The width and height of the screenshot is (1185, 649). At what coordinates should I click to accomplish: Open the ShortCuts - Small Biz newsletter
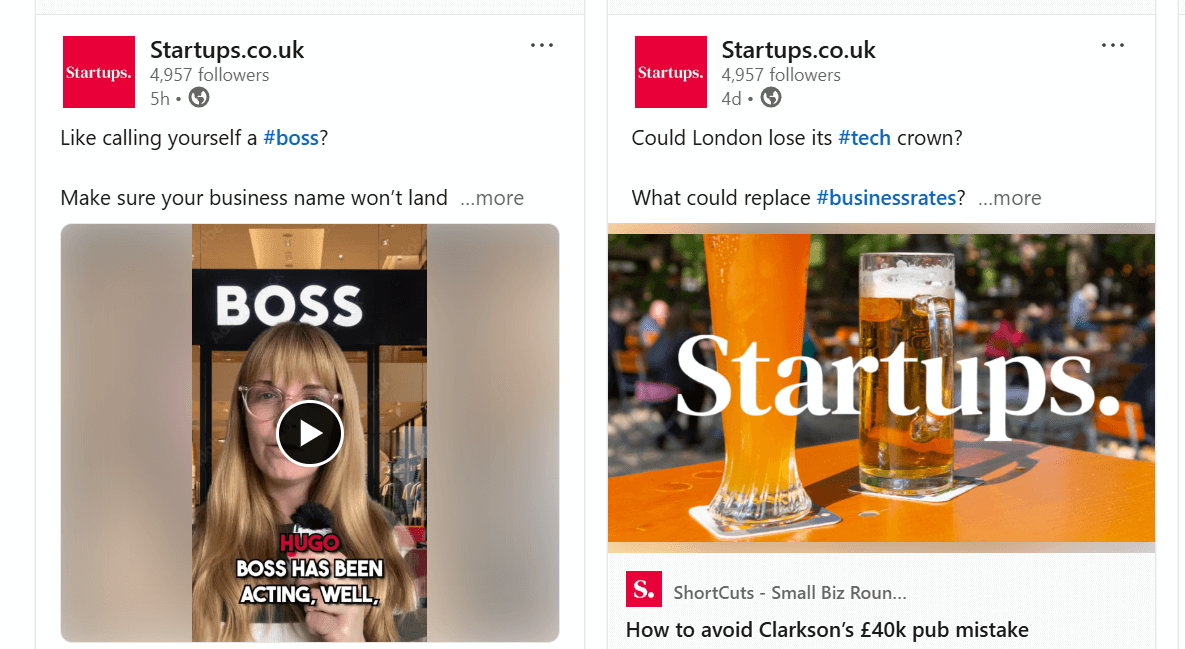pos(790,593)
